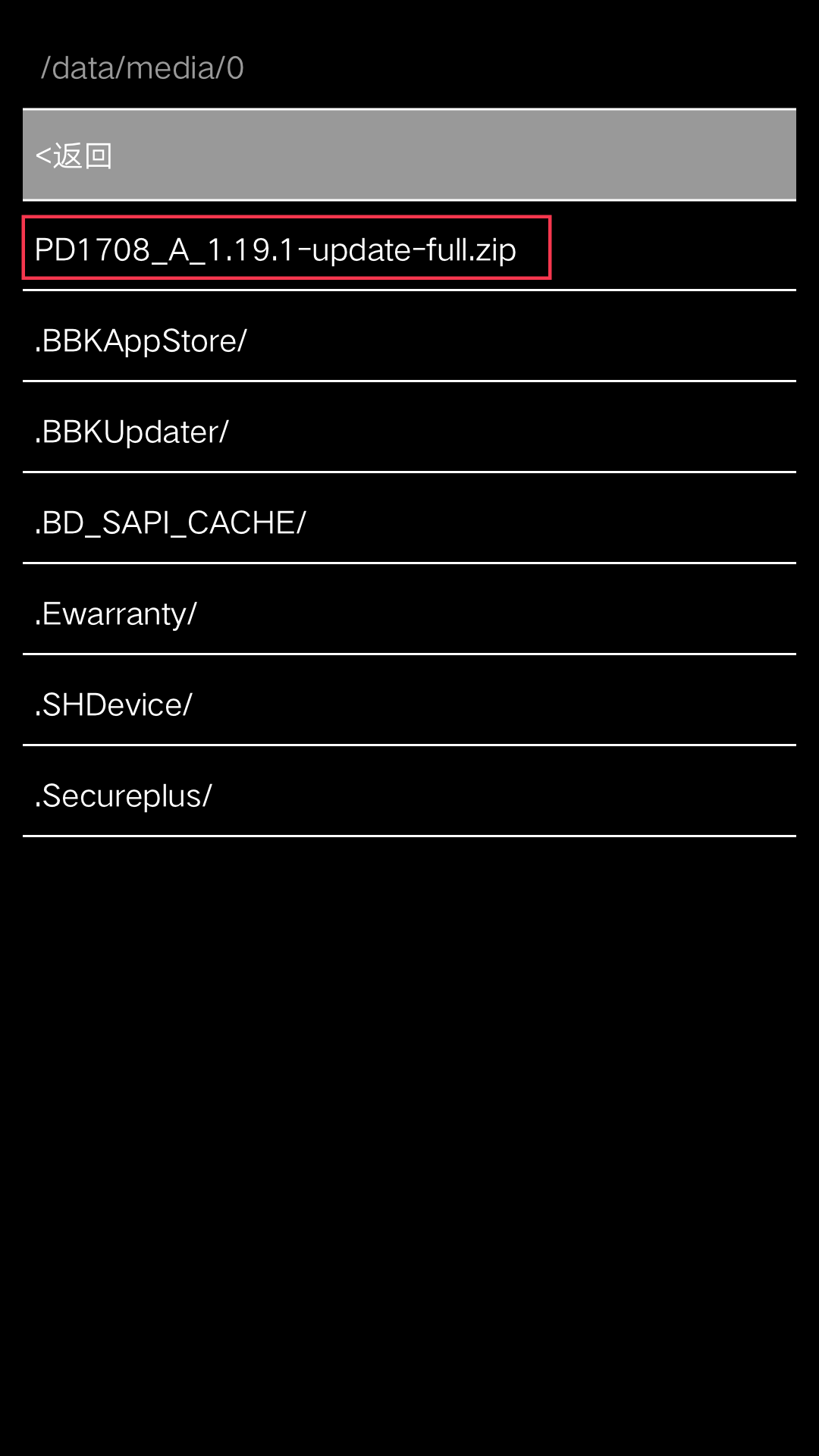The height and width of the screenshot is (1456, 819).
Task: Open the .BBKUpdater folder
Action: pyautogui.click(x=409, y=431)
